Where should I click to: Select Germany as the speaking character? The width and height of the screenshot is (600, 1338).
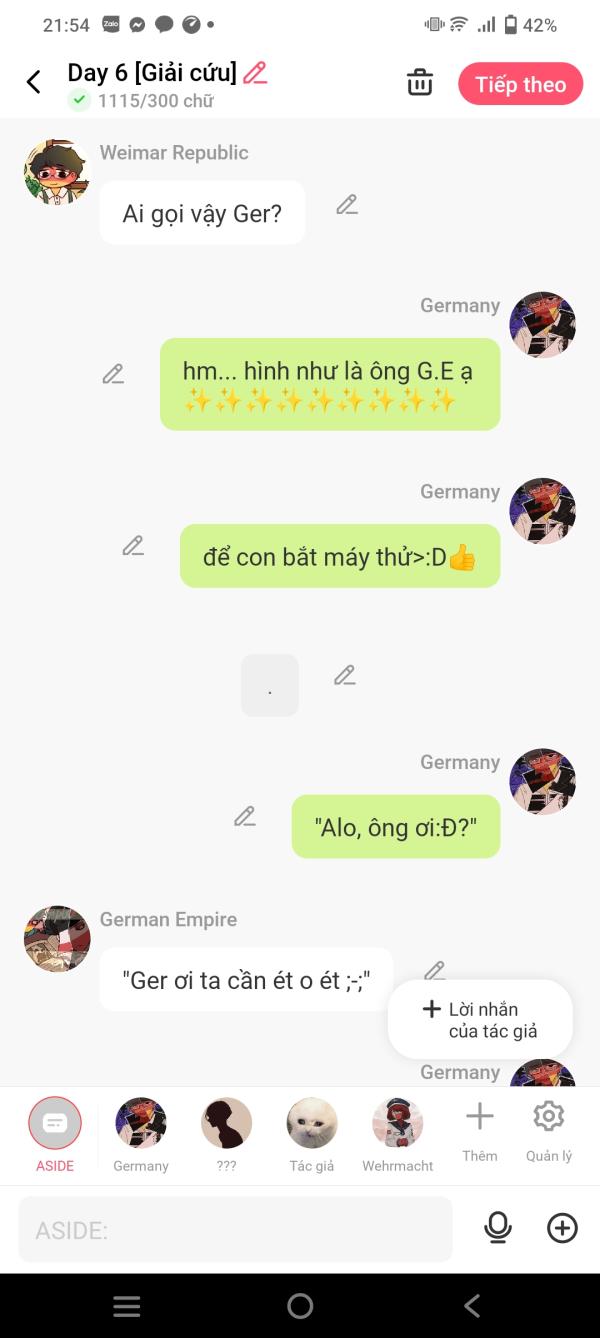[141, 1135]
